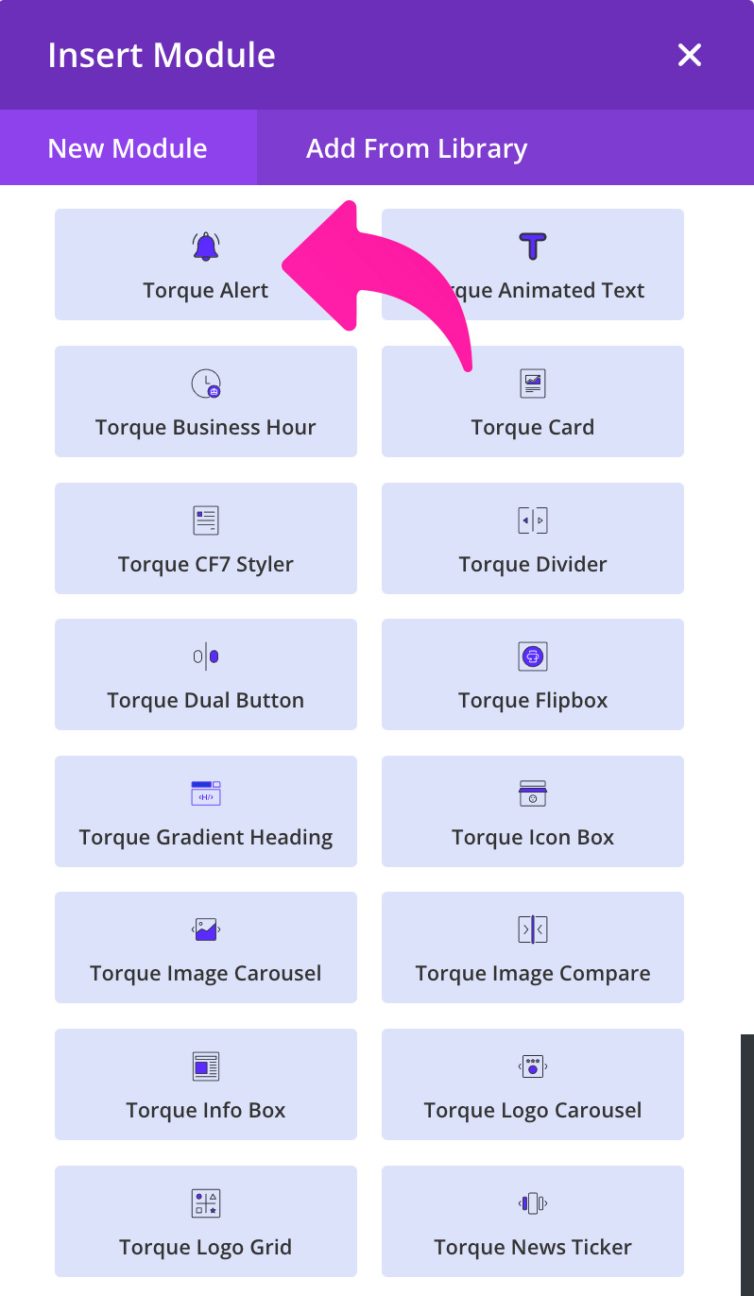Insert the Torque Logo Grid module
The height and width of the screenshot is (1296, 754).
[x=206, y=1221]
